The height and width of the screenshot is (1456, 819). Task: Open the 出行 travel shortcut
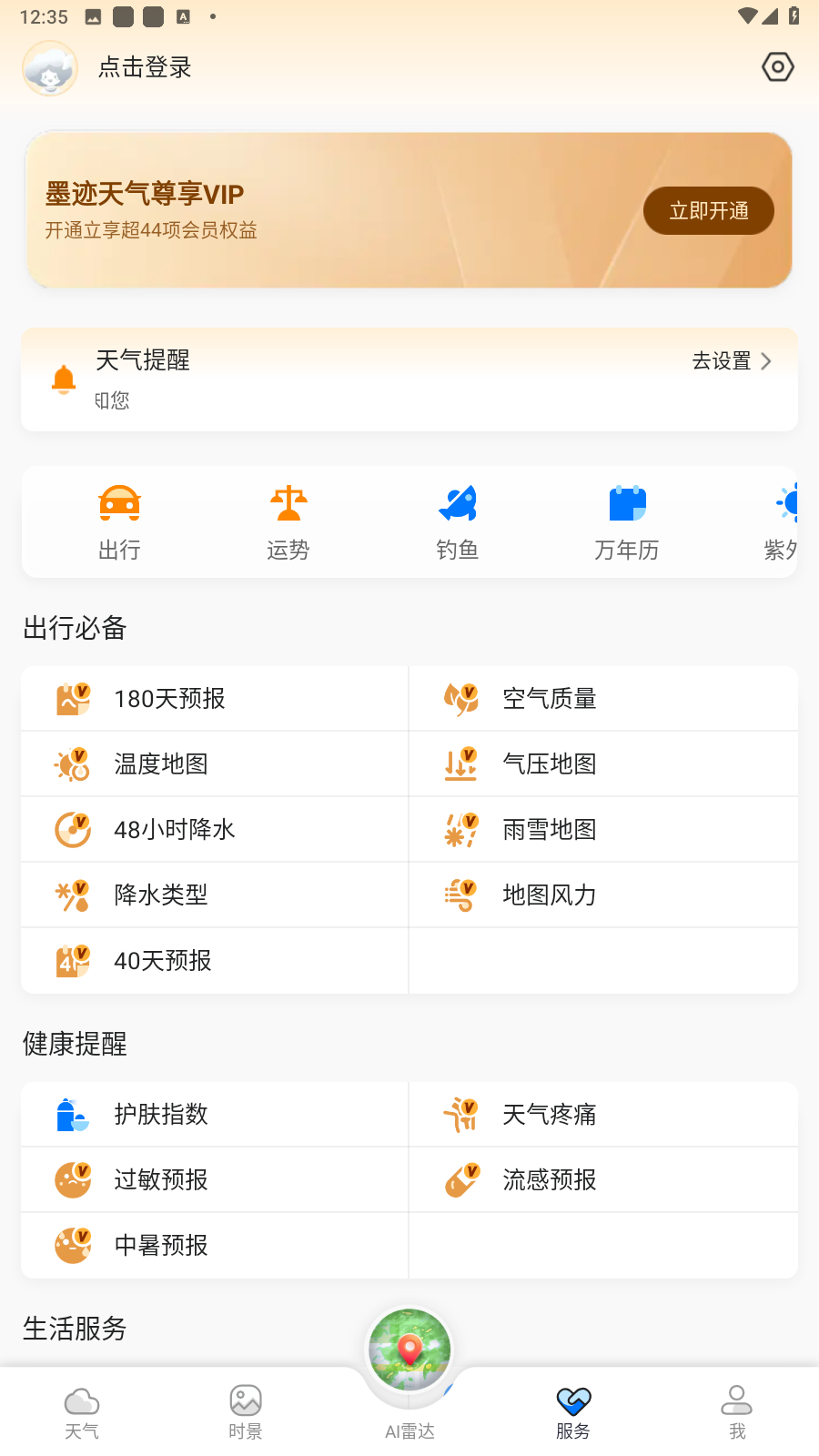[119, 522]
